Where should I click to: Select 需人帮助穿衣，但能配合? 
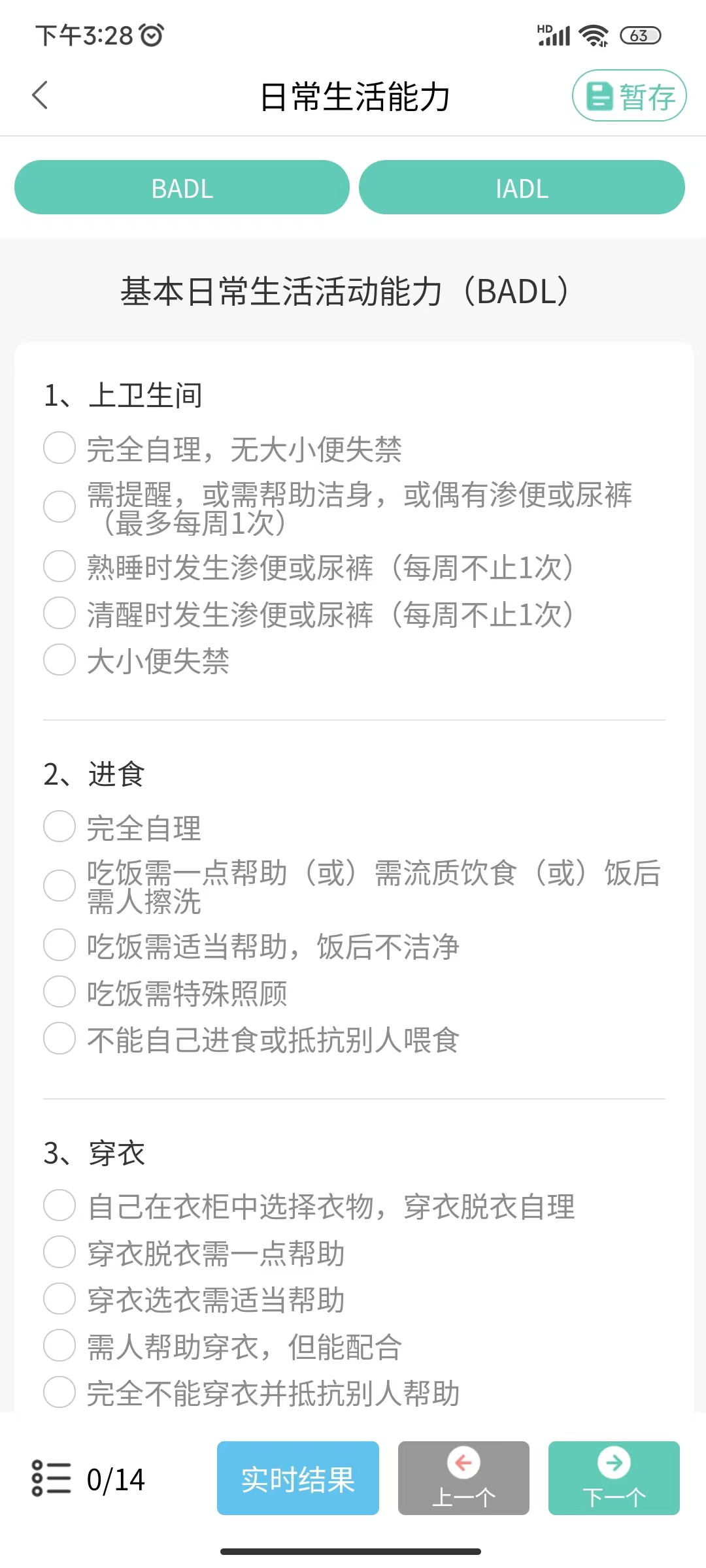pyautogui.click(x=59, y=1346)
